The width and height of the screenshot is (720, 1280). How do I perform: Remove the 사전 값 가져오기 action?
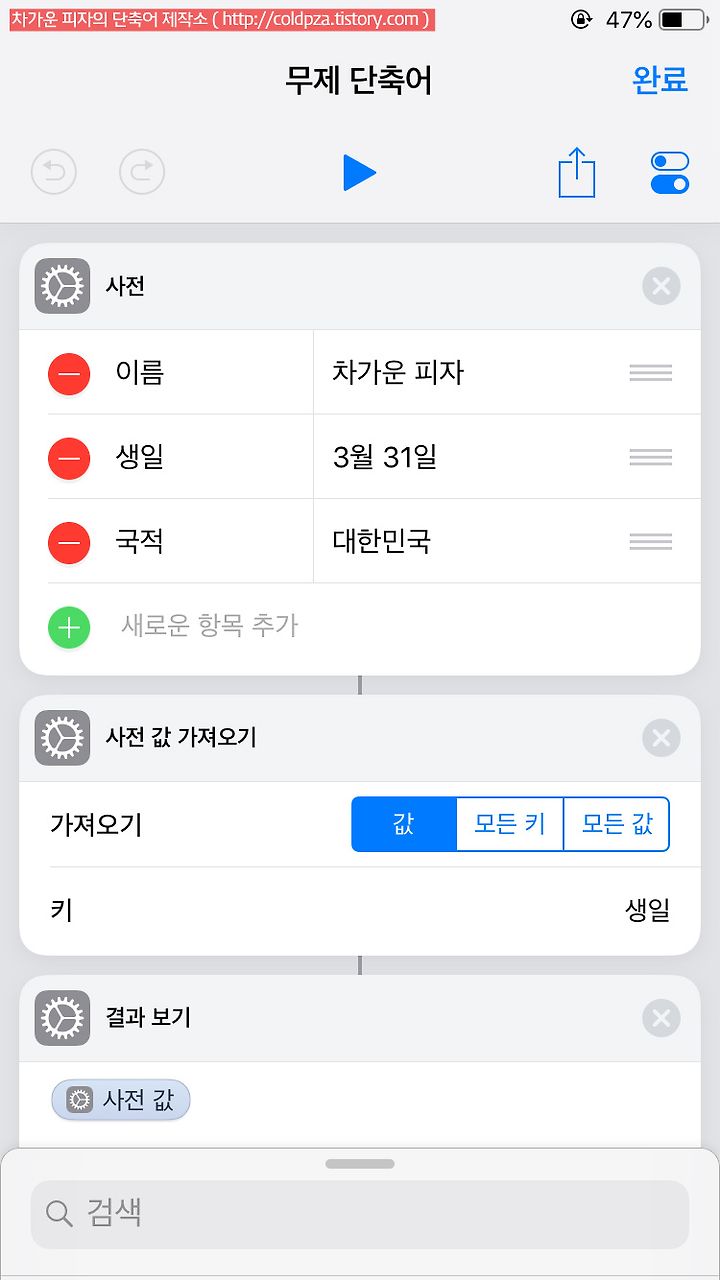point(661,738)
